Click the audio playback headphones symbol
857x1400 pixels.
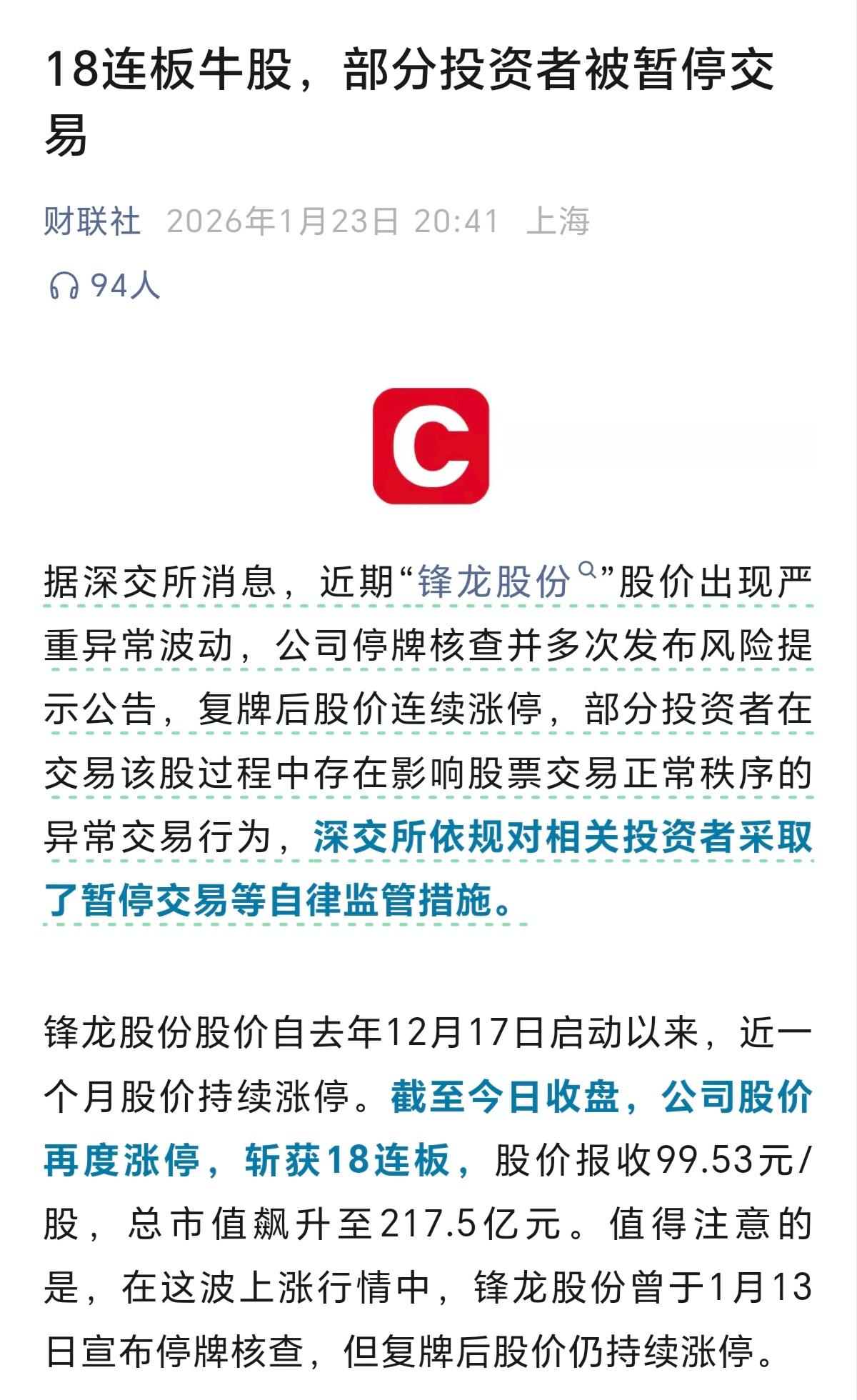pos(65,284)
